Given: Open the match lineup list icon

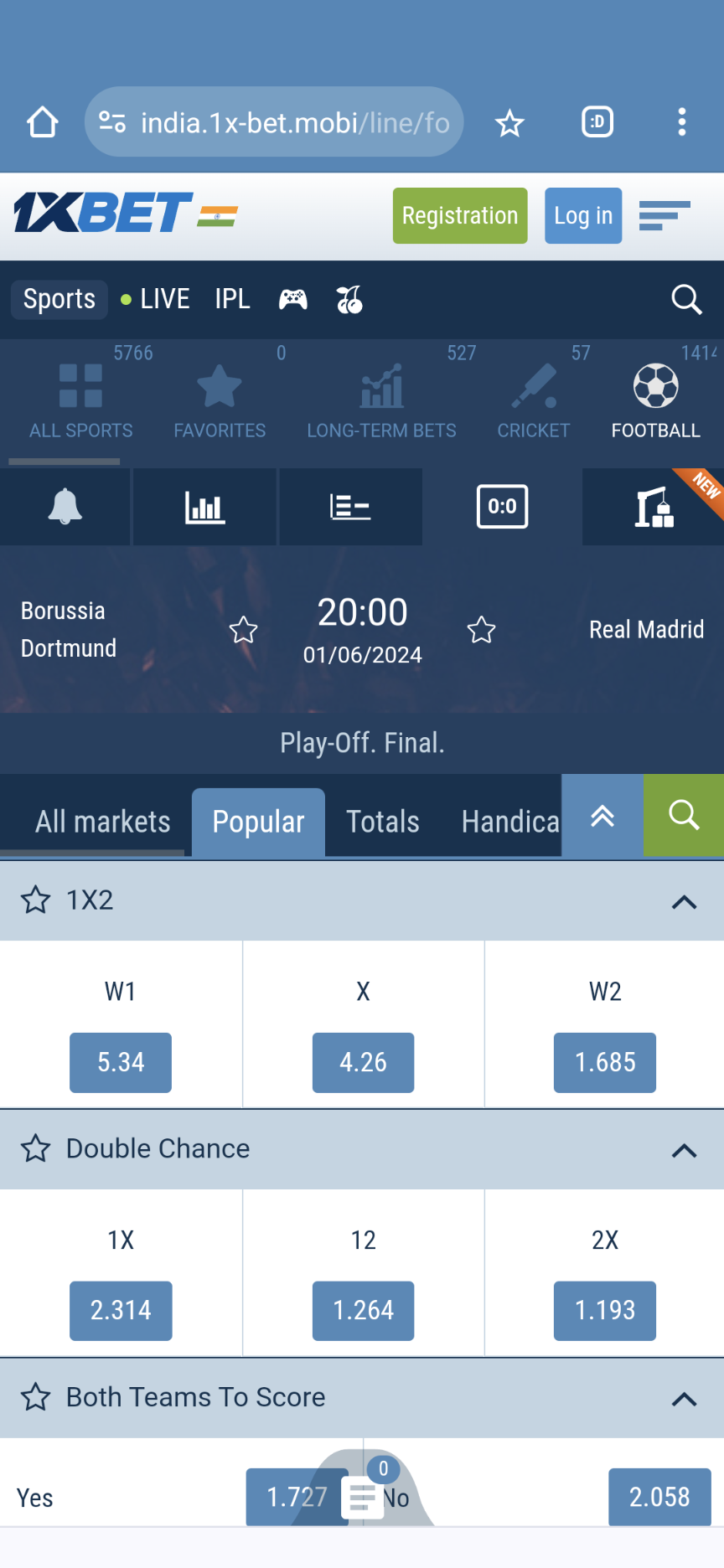Looking at the screenshot, I should 350,507.
